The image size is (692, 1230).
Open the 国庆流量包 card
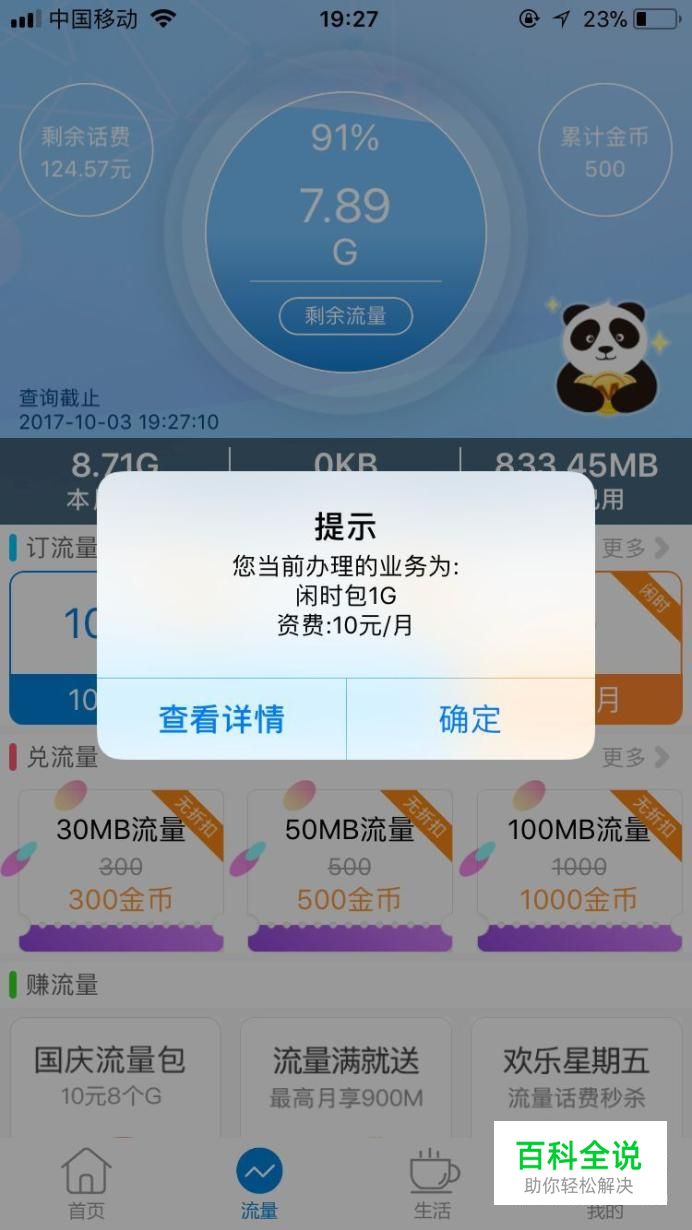(x=115, y=1077)
